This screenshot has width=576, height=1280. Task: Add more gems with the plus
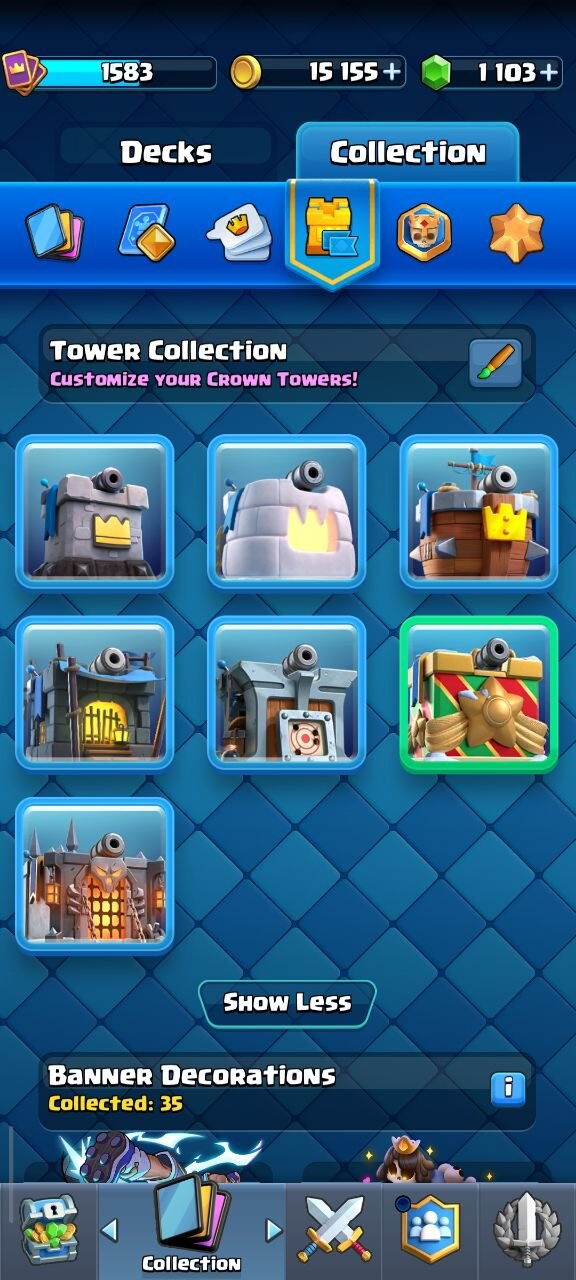tap(549, 72)
